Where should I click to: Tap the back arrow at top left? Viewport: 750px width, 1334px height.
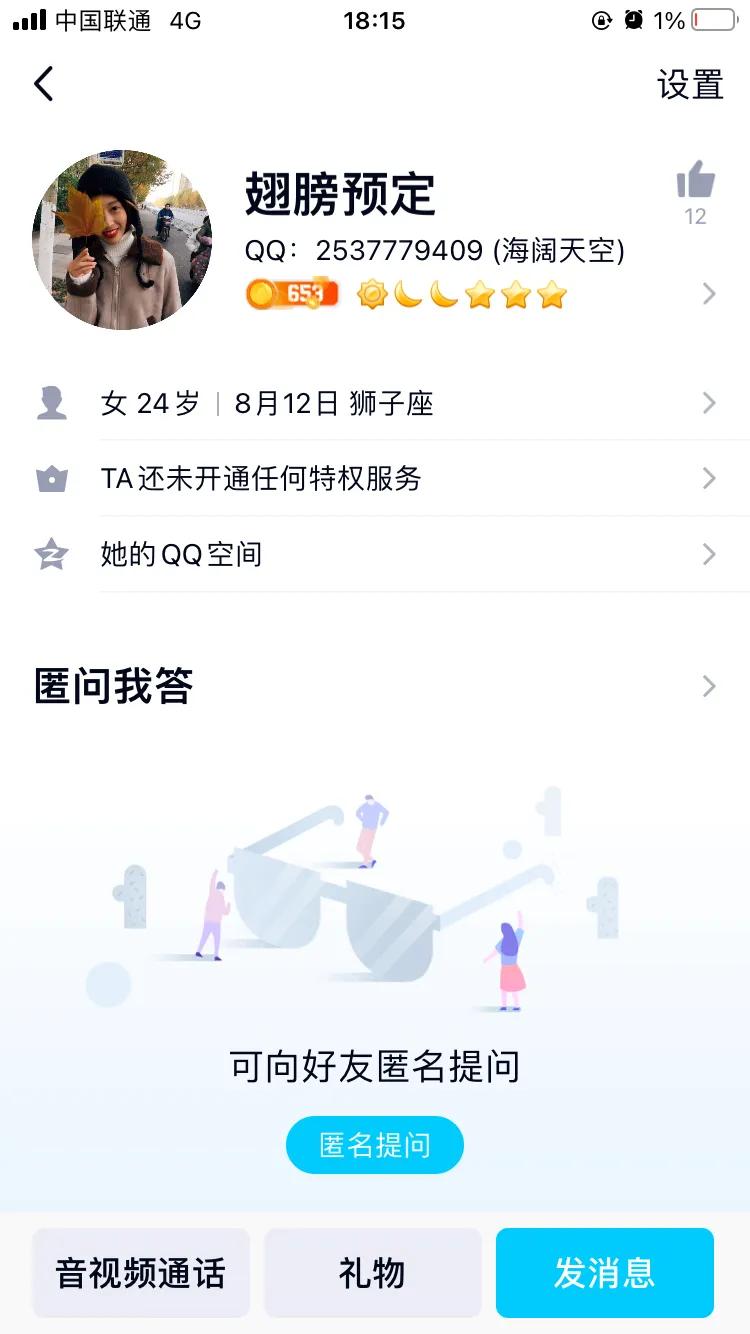pyautogui.click(x=42, y=84)
